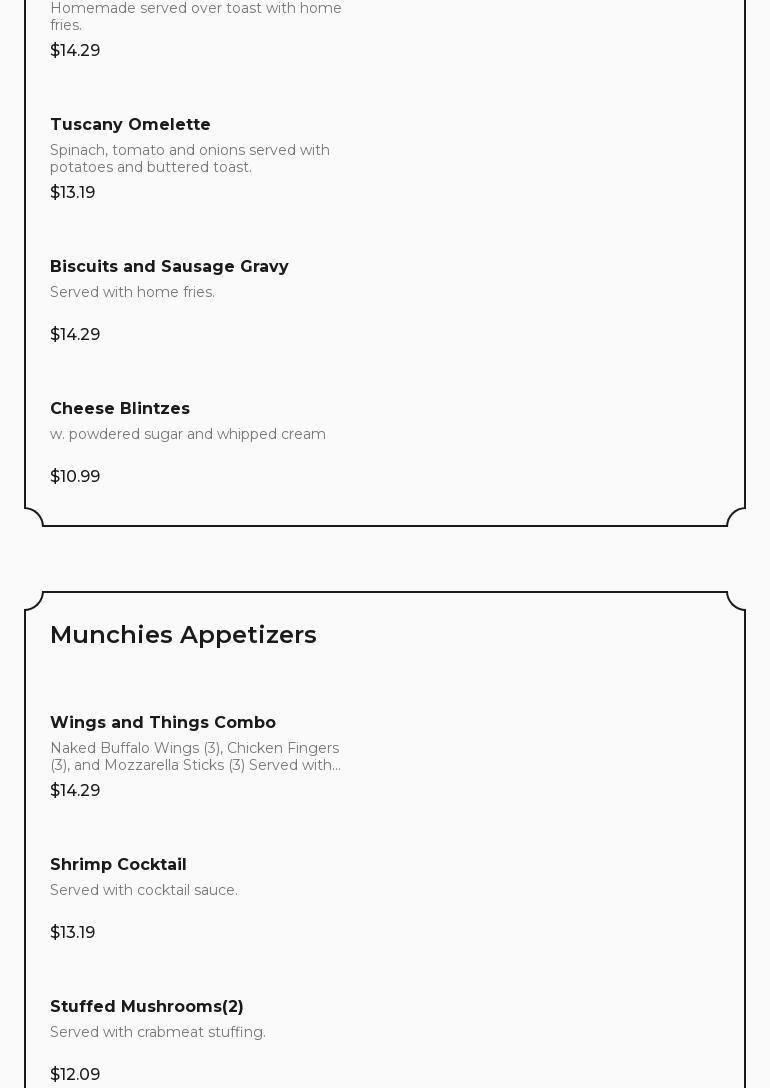Image resolution: width=770 pixels, height=1088 pixels.
Task: Choose the Shrimp Cocktail appetizer
Action: click(118, 865)
